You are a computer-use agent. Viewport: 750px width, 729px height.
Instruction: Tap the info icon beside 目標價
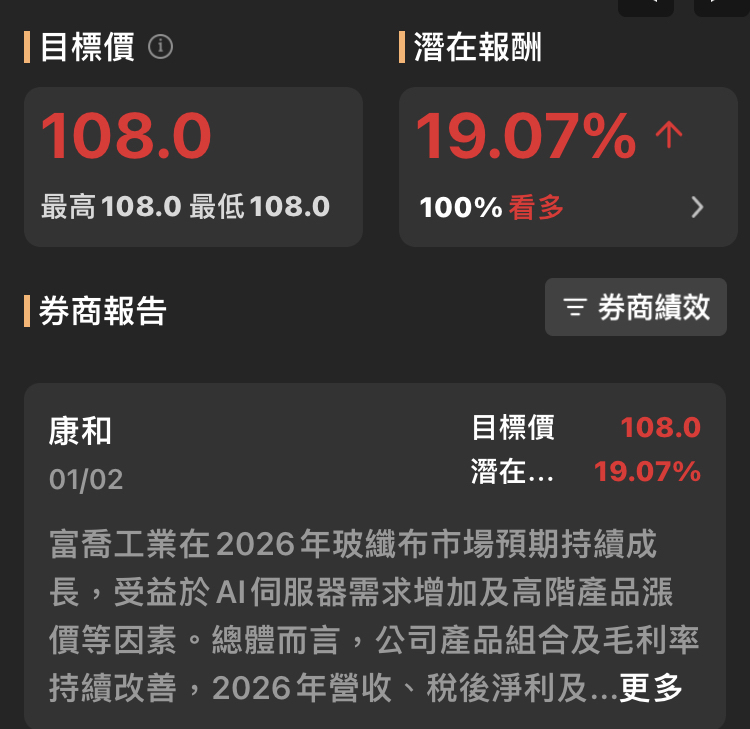160,47
